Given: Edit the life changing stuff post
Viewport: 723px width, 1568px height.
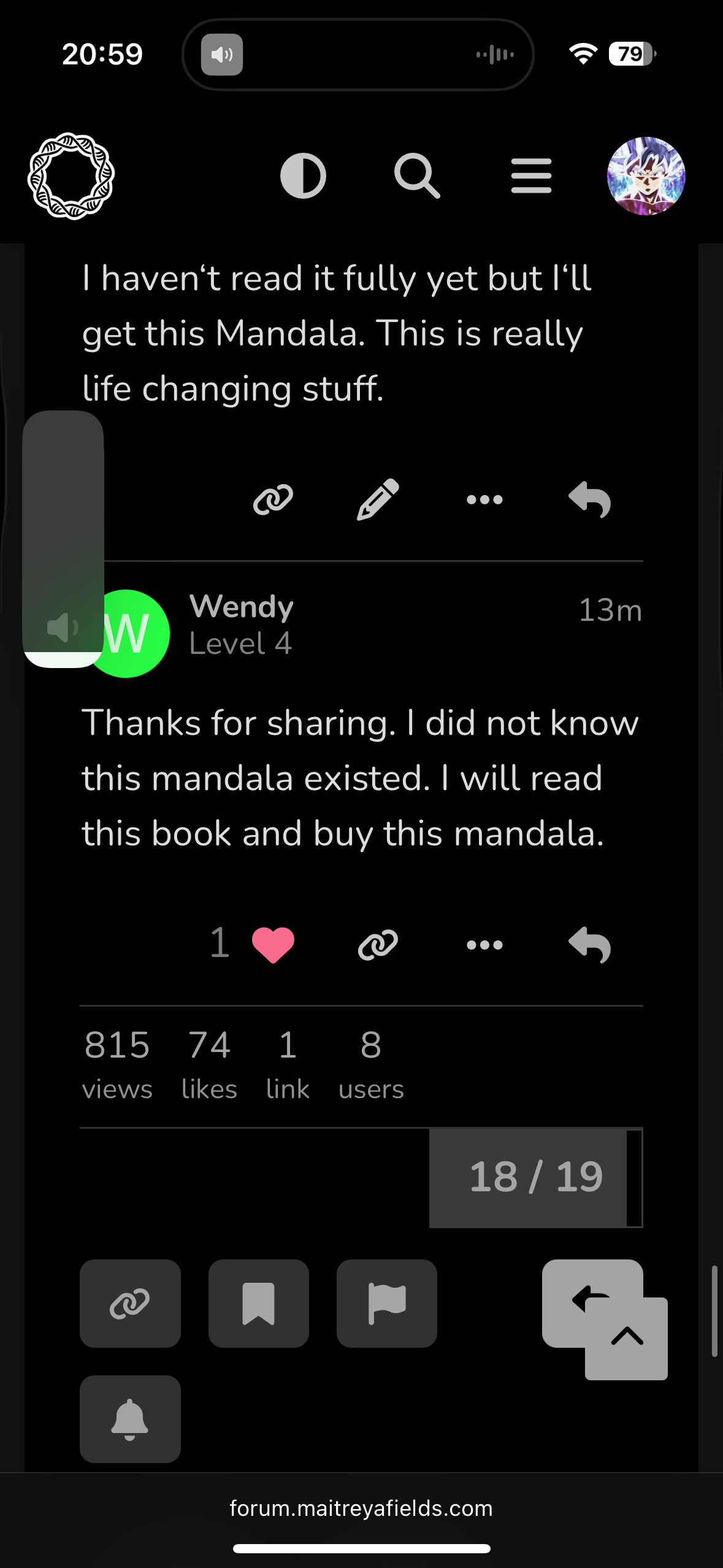Looking at the screenshot, I should pyautogui.click(x=378, y=499).
